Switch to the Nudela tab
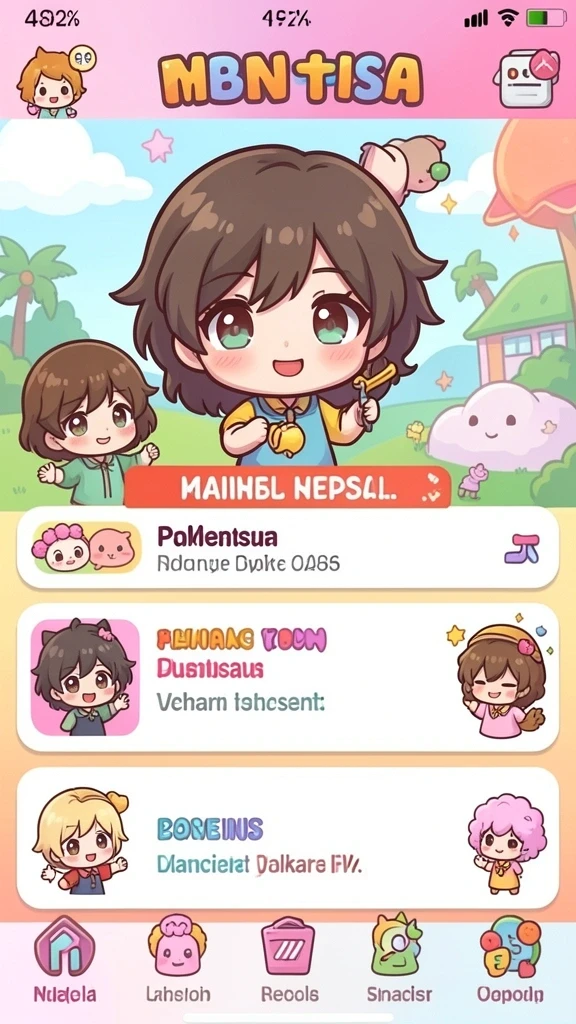Image resolution: width=576 pixels, height=1024 pixels. point(65,960)
